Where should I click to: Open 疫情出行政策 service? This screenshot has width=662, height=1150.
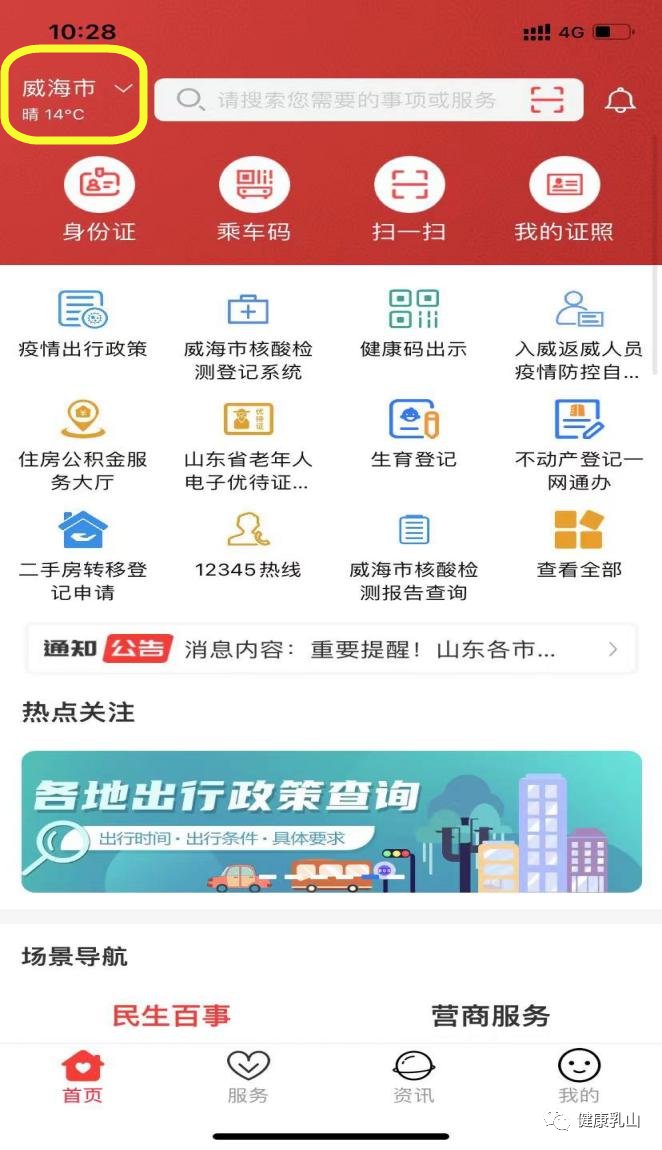83,325
